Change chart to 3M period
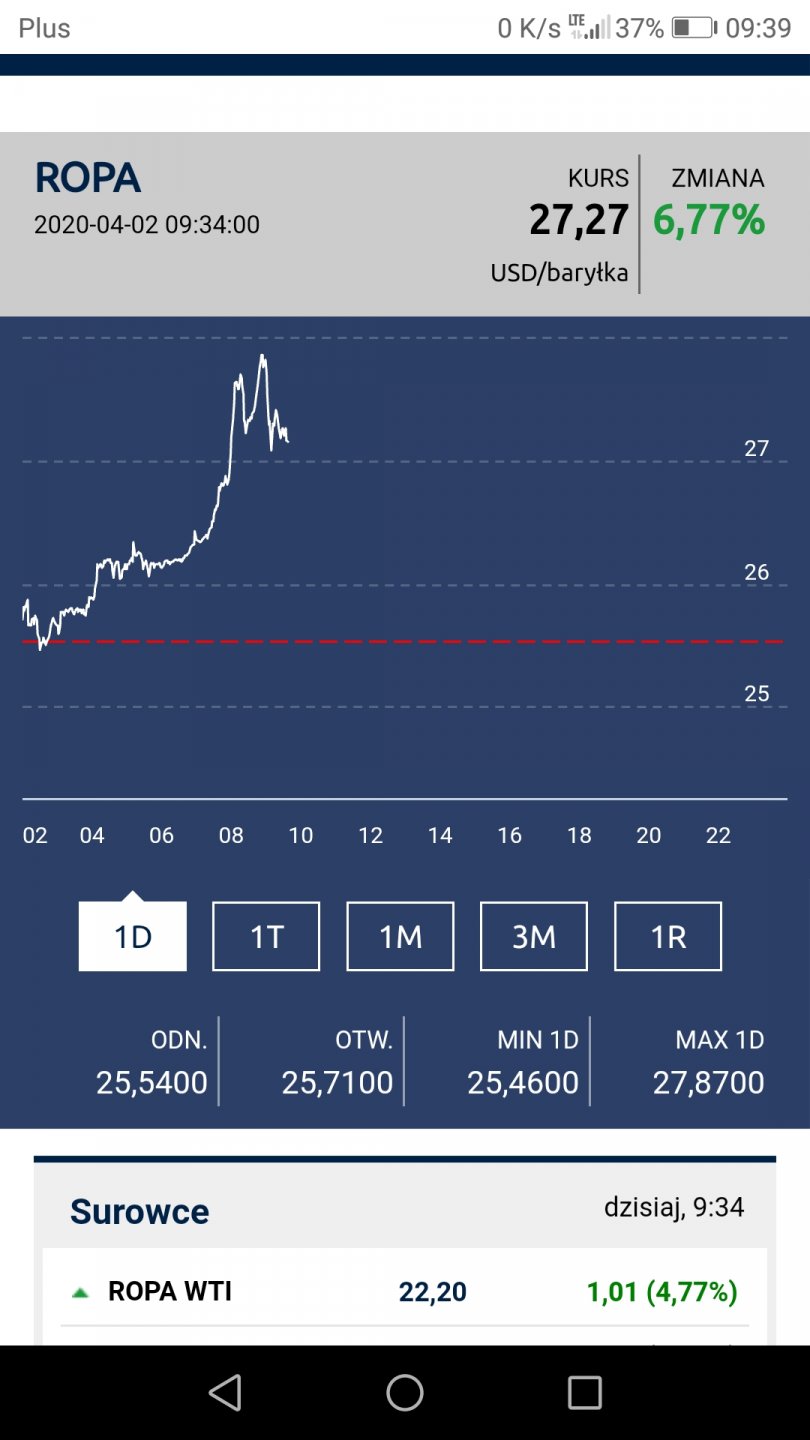The width and height of the screenshot is (810, 1440). tap(534, 936)
